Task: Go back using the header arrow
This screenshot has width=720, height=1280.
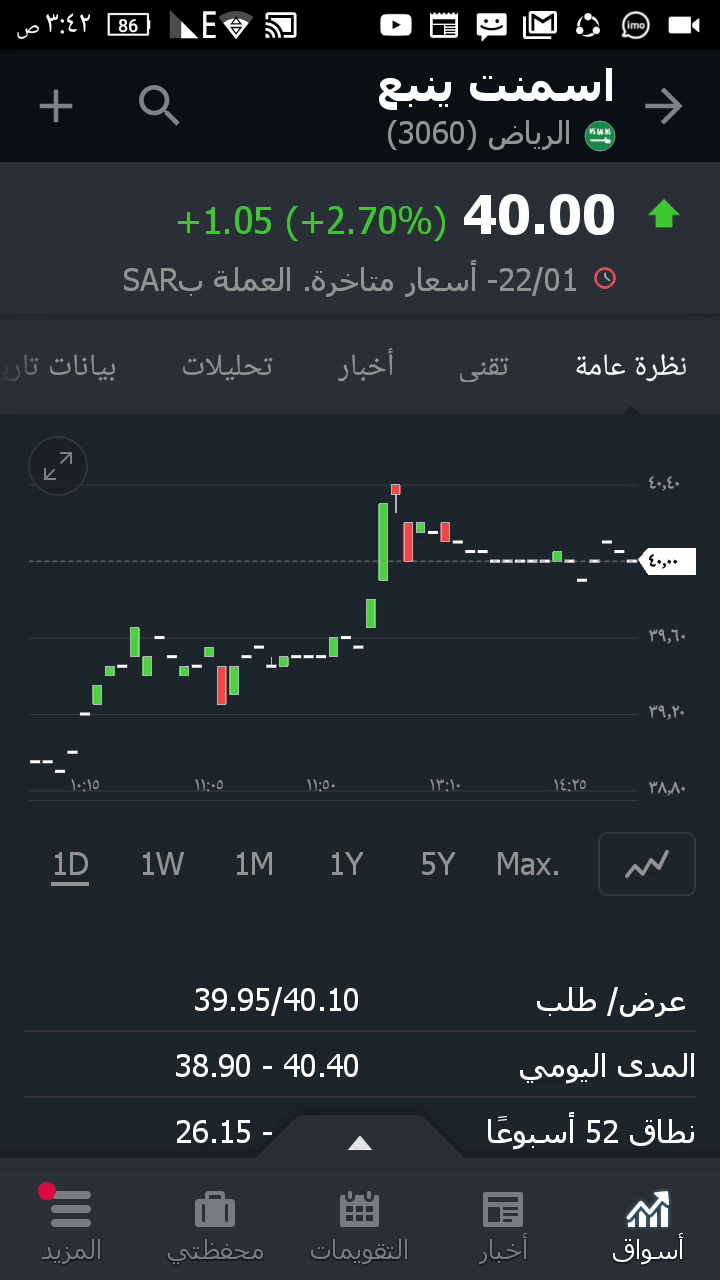Action: click(664, 106)
